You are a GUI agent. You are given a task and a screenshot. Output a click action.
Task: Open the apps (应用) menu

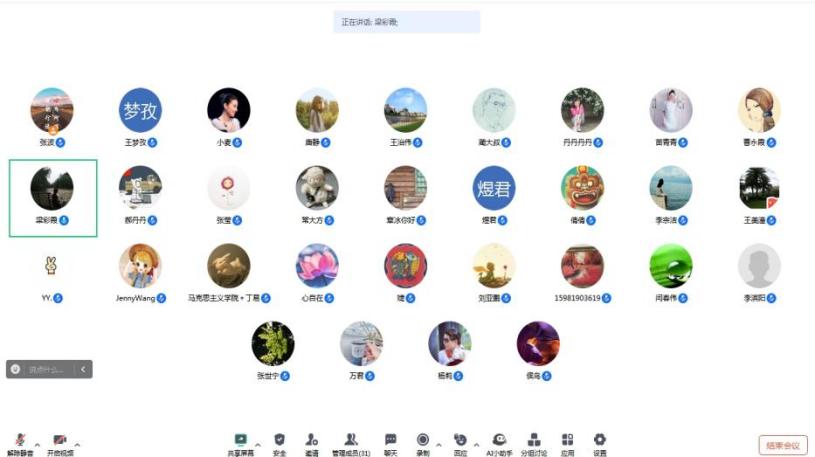click(x=567, y=443)
